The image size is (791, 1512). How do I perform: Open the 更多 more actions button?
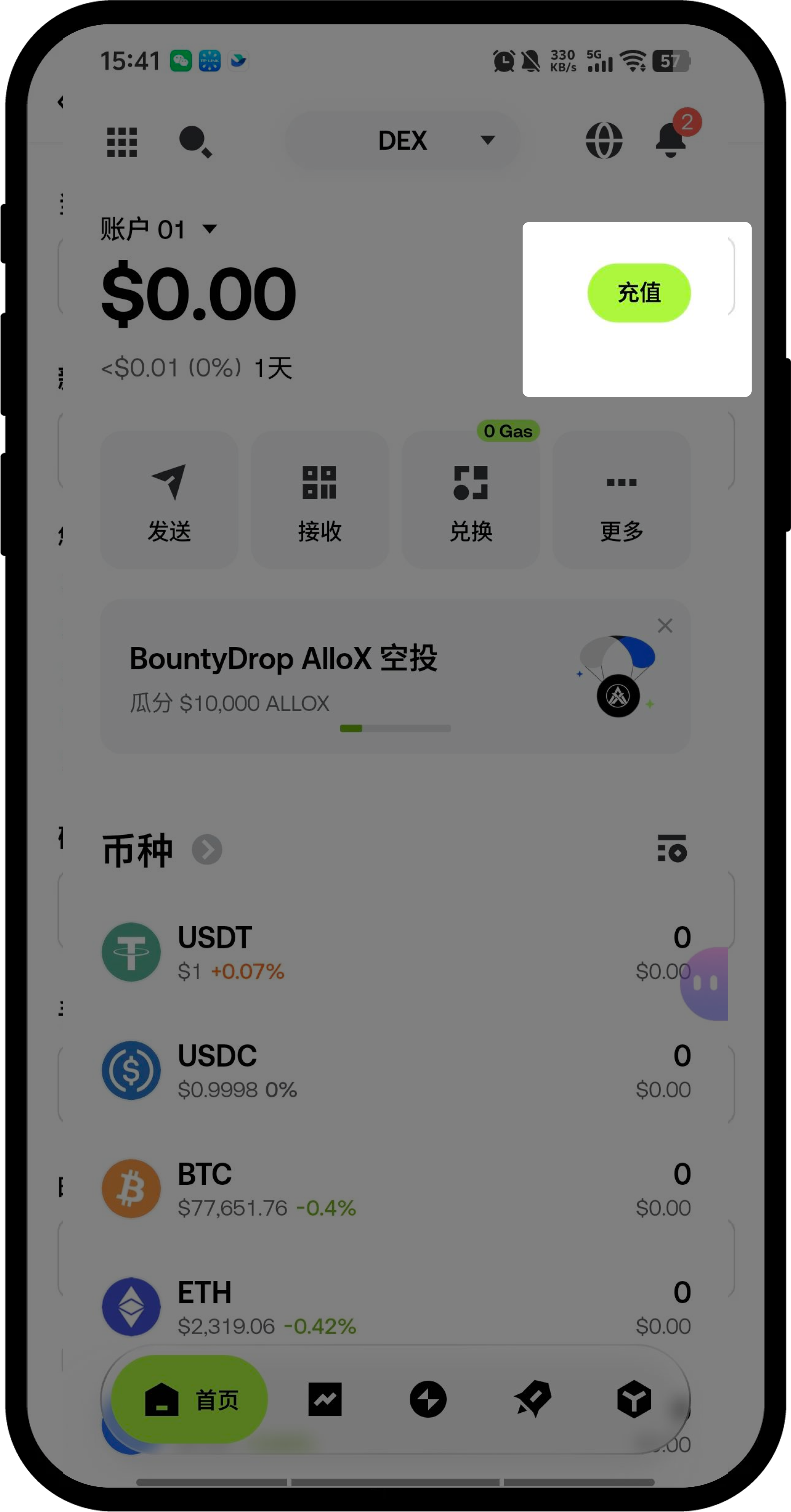click(621, 500)
